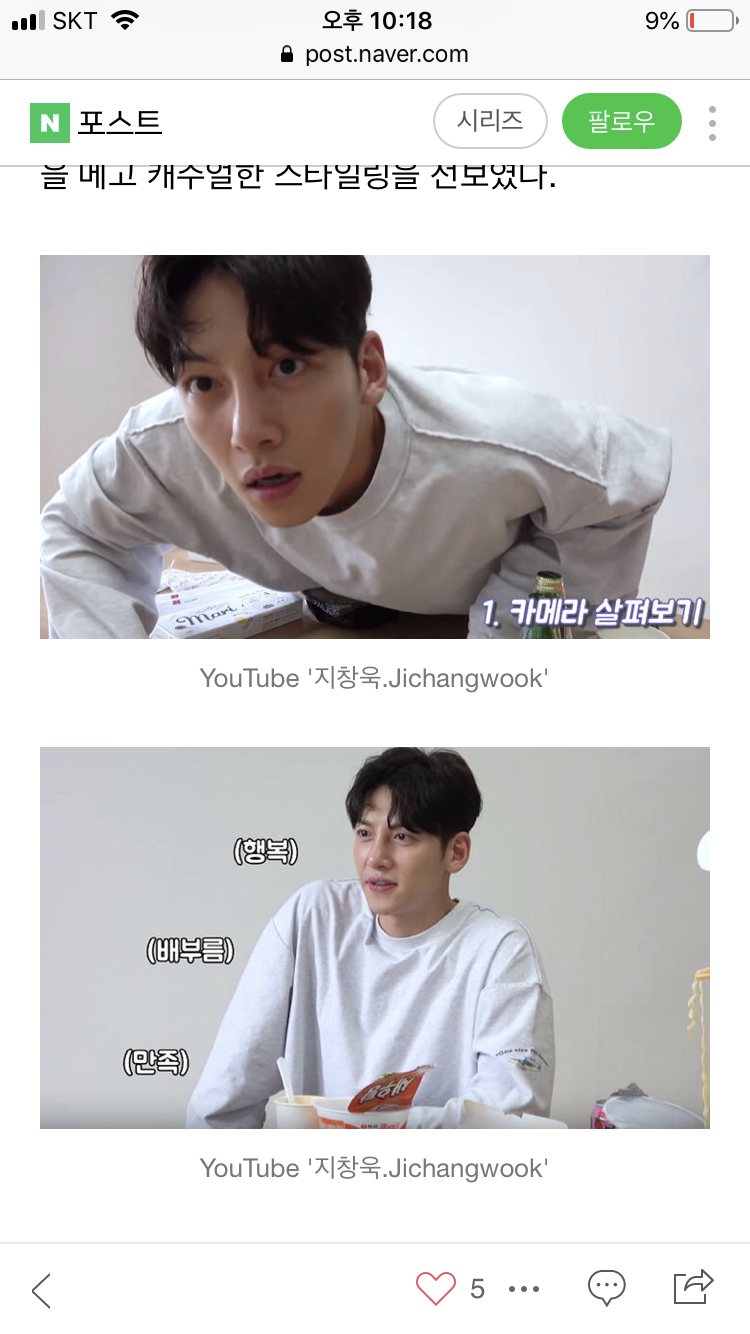Open the vertical three-dot menu at top right
Screen dimensions: 750x1334
pyautogui.click(x=712, y=121)
